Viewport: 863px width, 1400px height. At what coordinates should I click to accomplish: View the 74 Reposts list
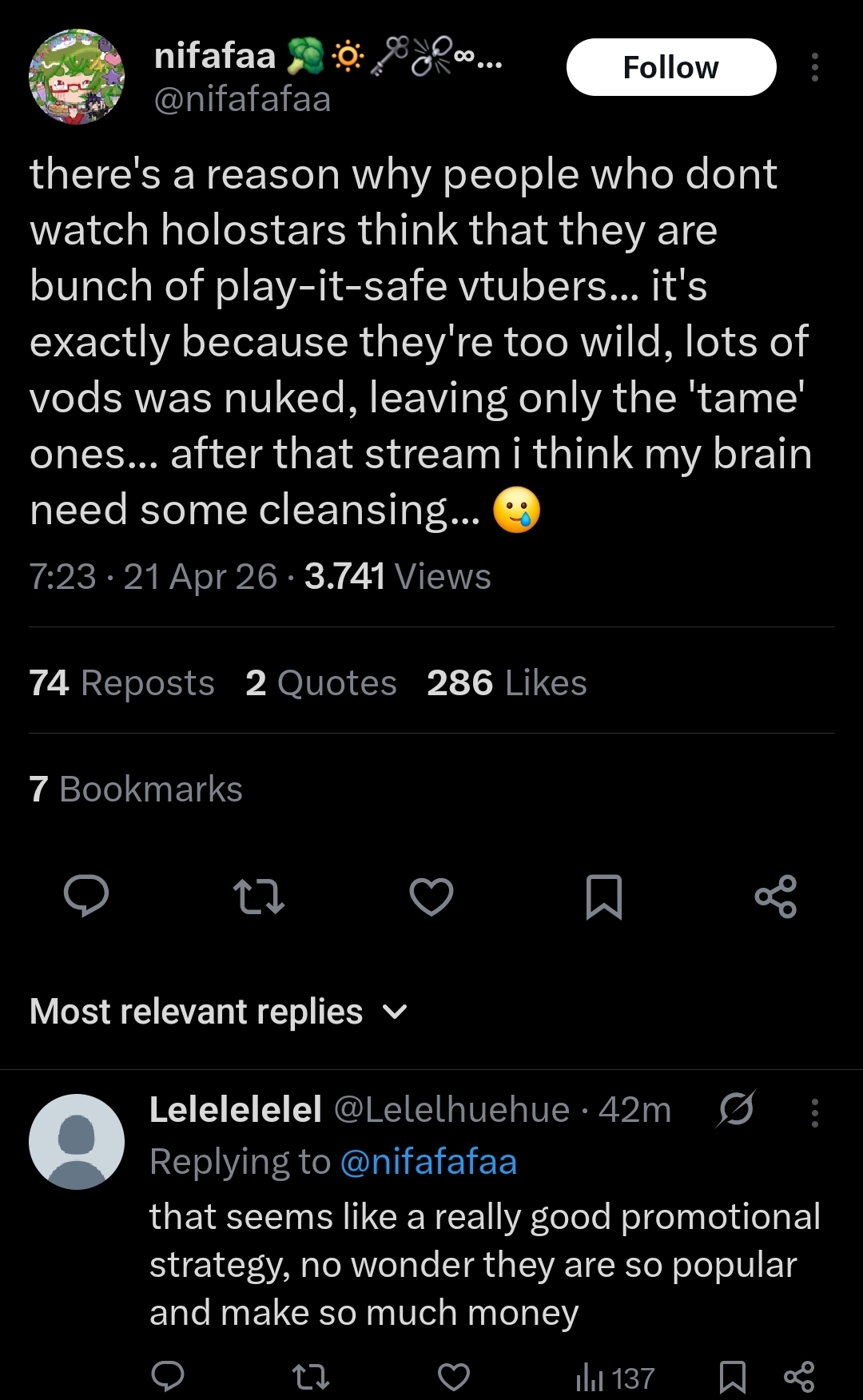pyautogui.click(x=122, y=683)
